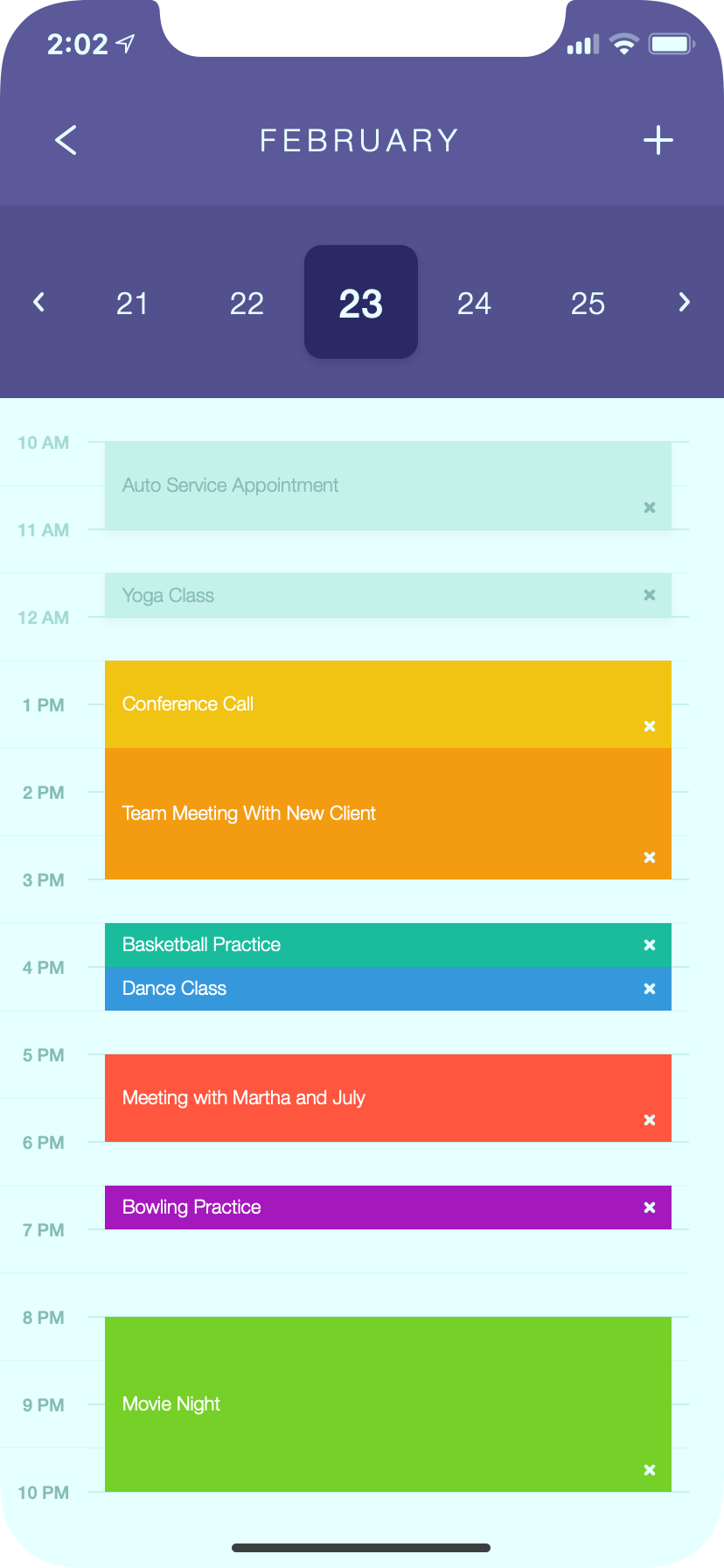Select date 25

pos(588,304)
